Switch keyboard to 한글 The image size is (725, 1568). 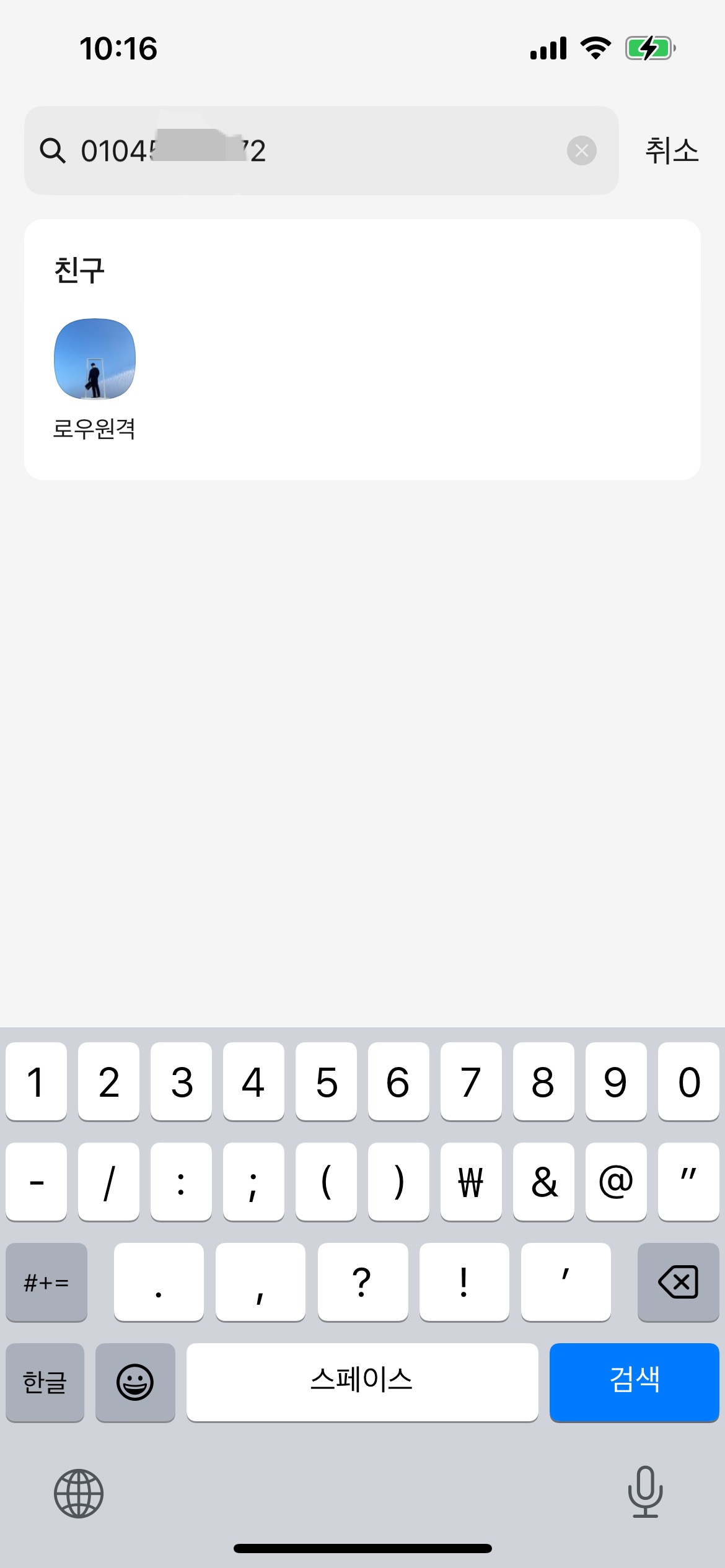45,1382
